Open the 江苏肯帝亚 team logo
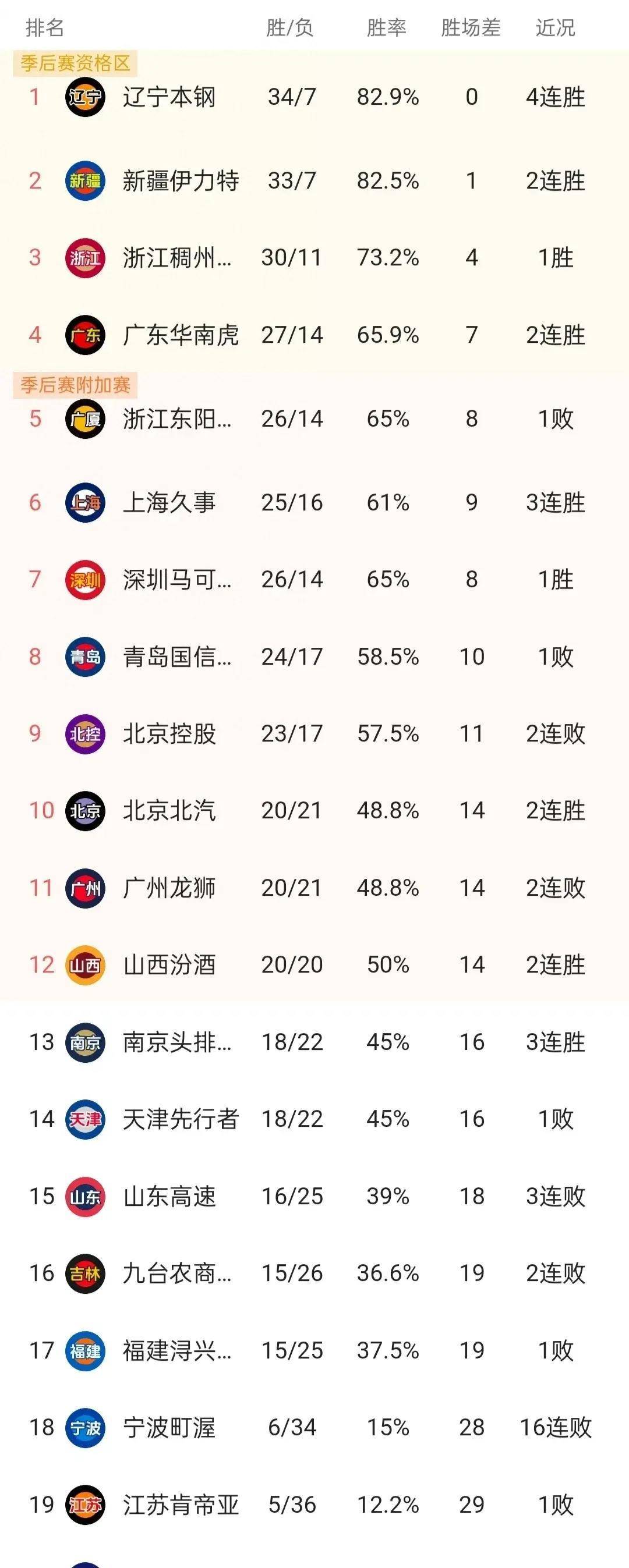The image size is (629, 1568). coord(85,1505)
